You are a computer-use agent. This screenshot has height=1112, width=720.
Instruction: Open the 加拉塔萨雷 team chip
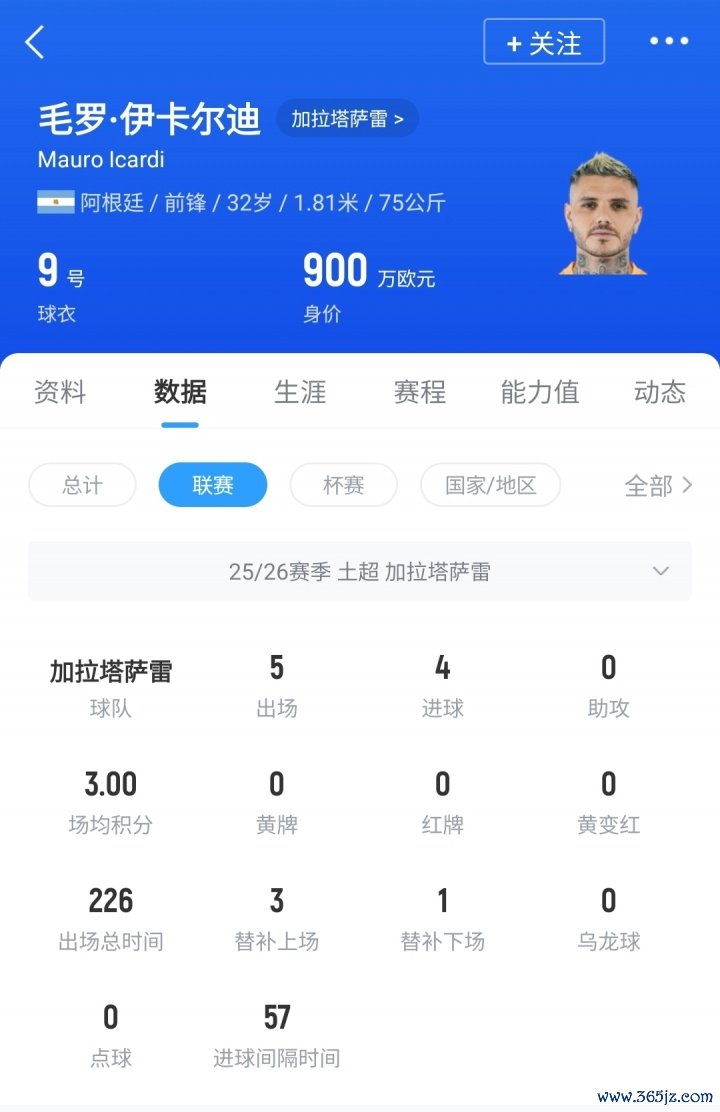tap(347, 119)
